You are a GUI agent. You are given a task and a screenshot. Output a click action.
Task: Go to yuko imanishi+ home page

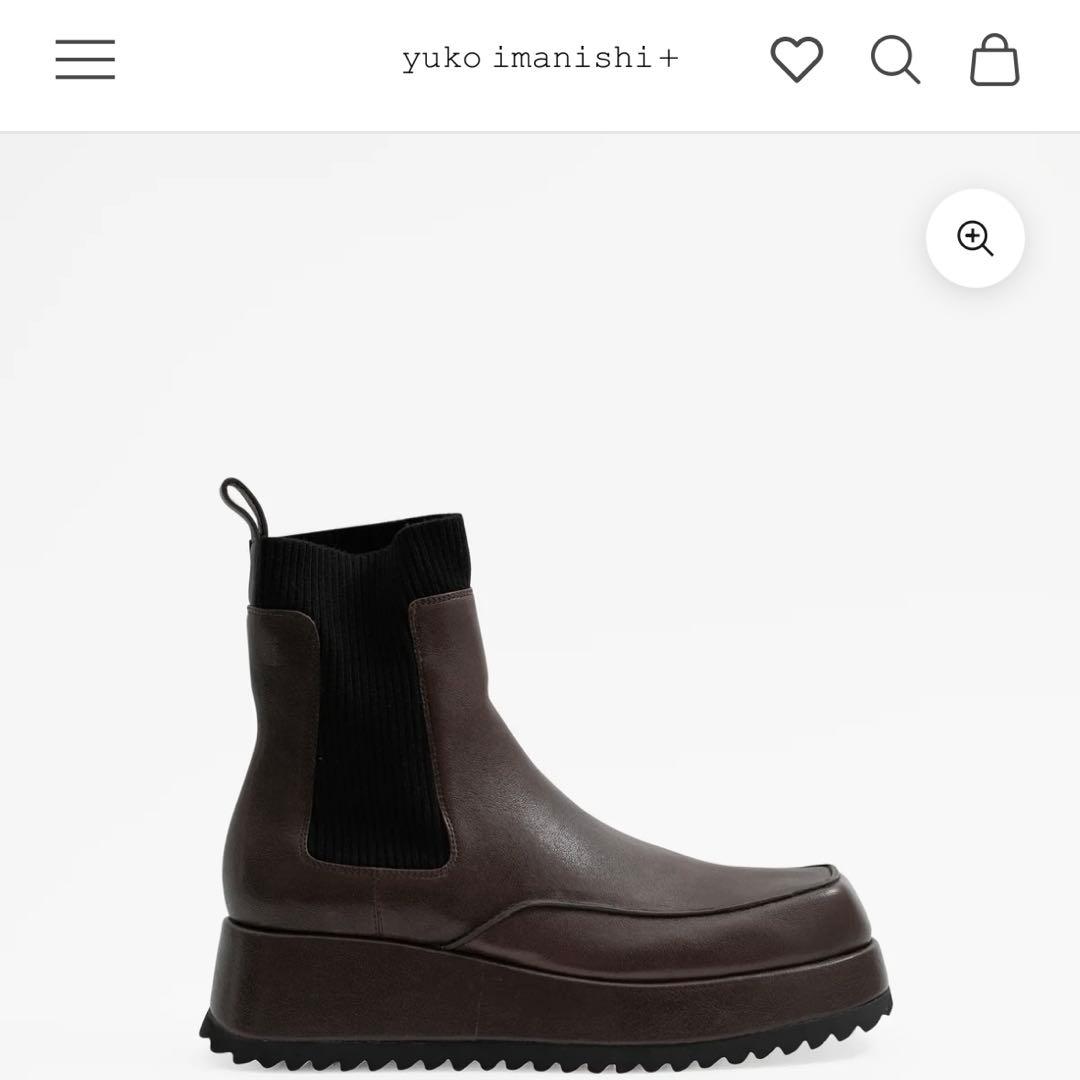pos(540,59)
